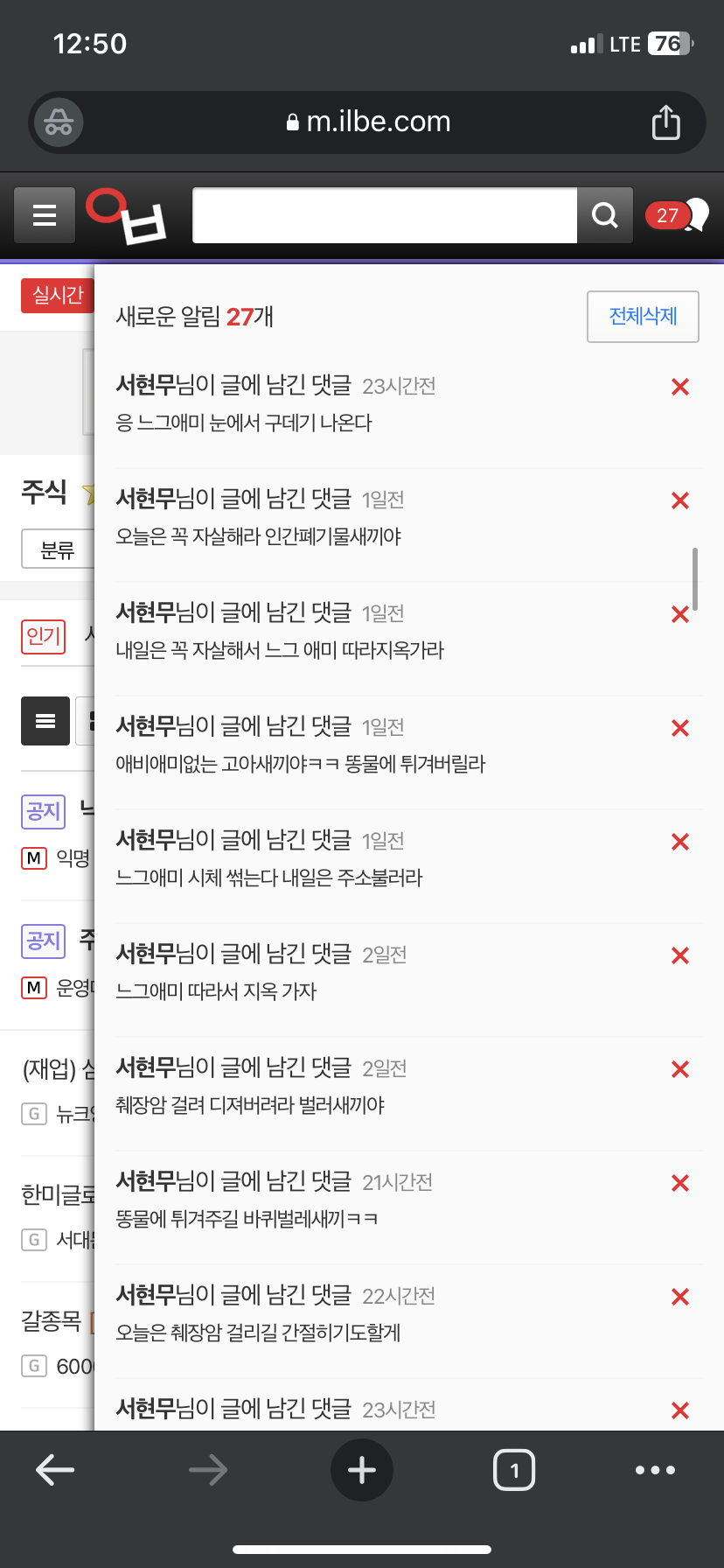724x1568 pixels.
Task: Dismiss the 2일전 notification about 췌장암
Action: (x=680, y=1068)
